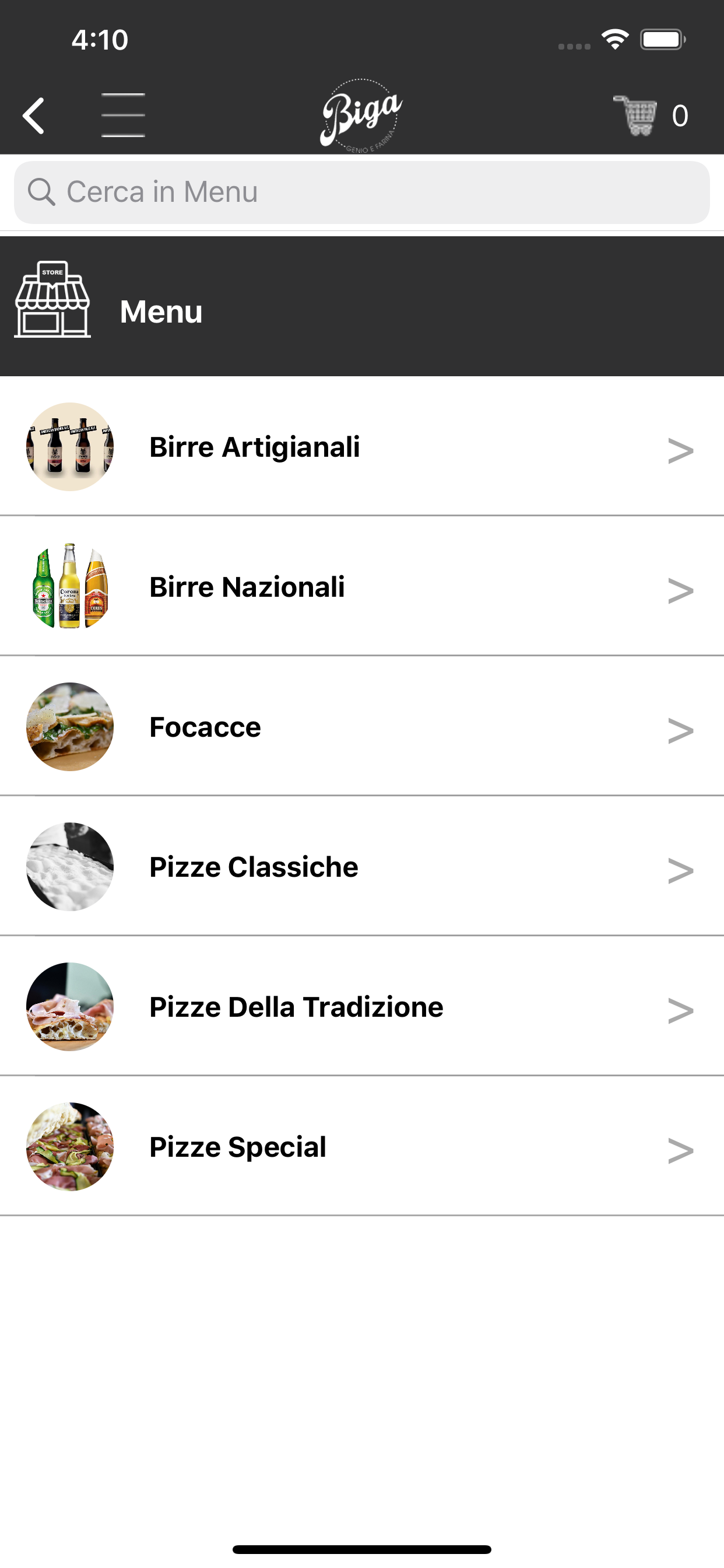Show the Pizze Special category

(x=361, y=1147)
